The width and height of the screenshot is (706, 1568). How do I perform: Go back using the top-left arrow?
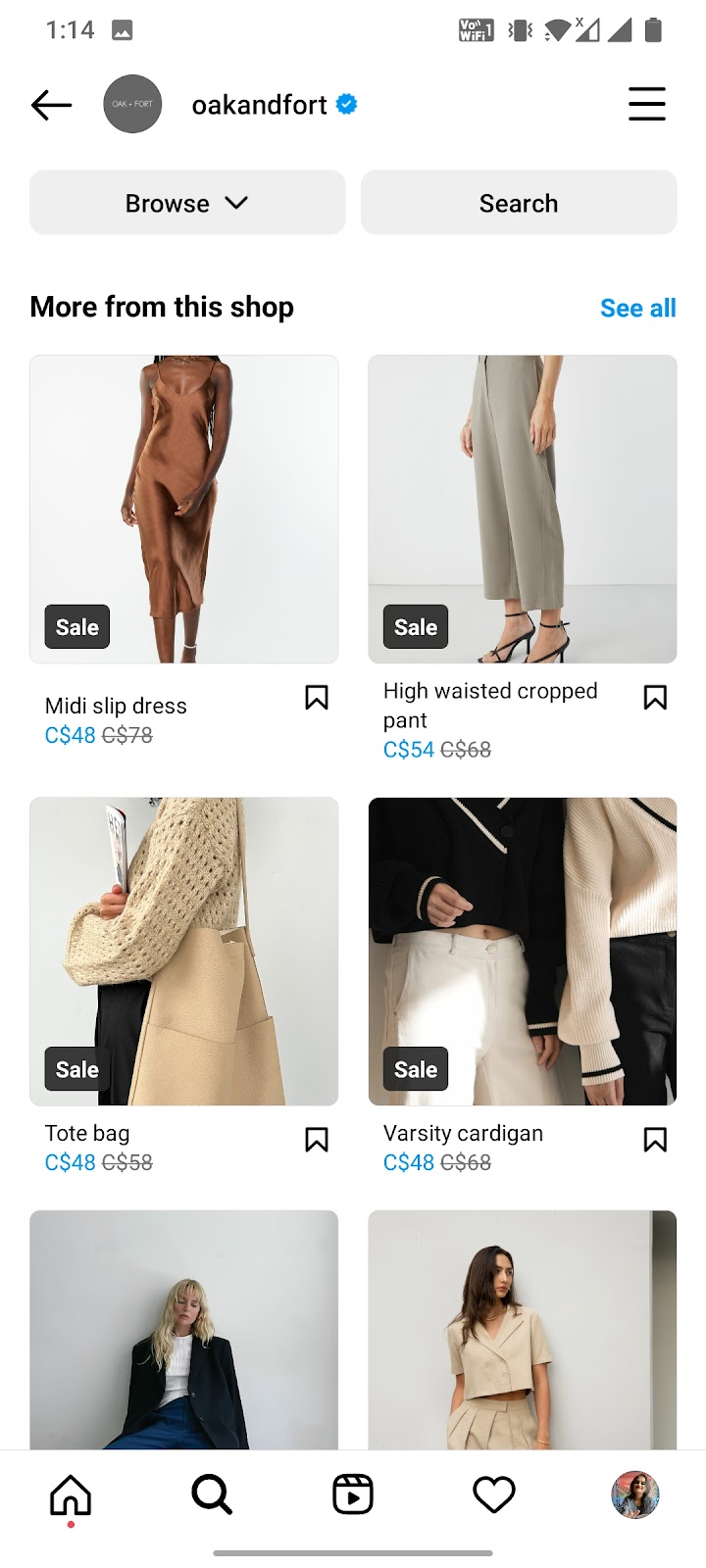click(x=51, y=105)
